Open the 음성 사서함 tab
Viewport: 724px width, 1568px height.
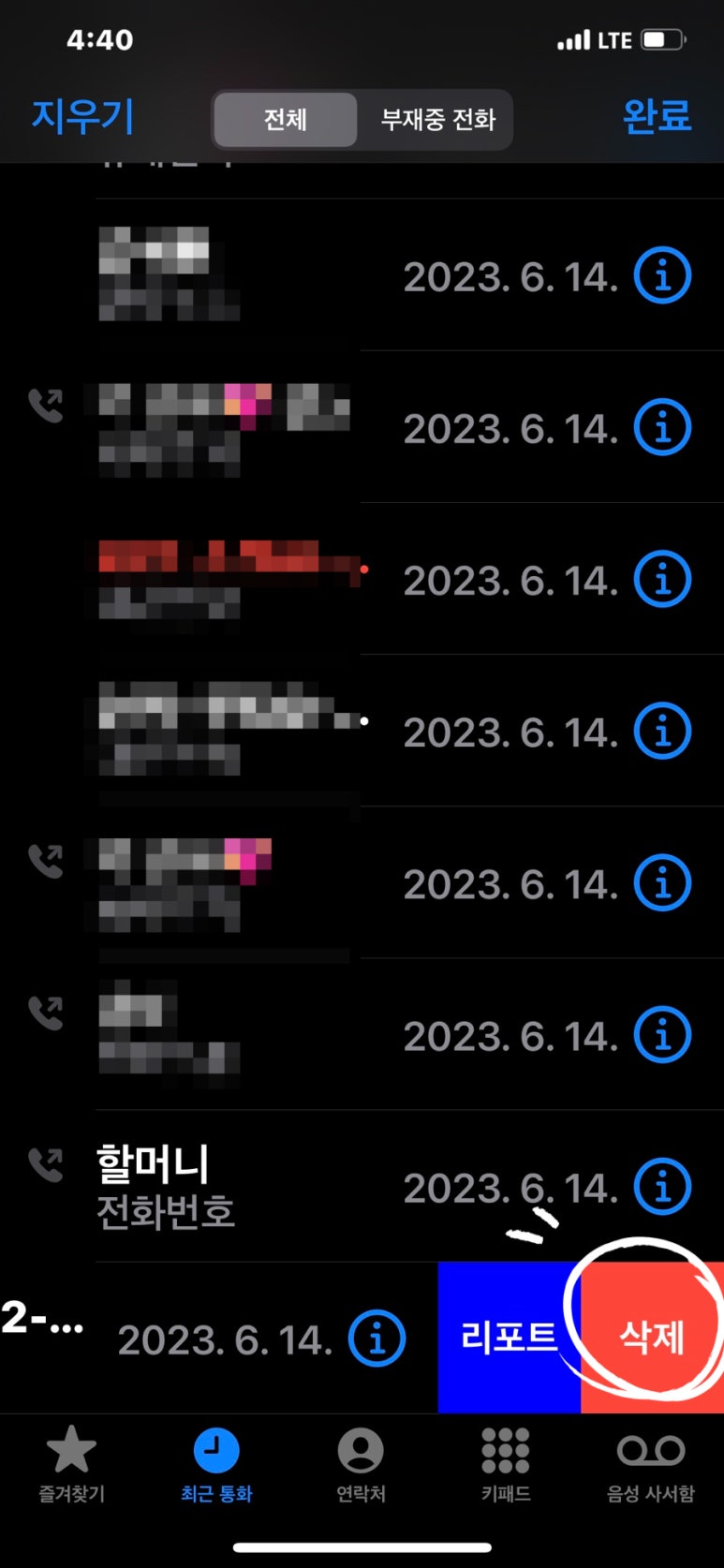click(651, 1464)
